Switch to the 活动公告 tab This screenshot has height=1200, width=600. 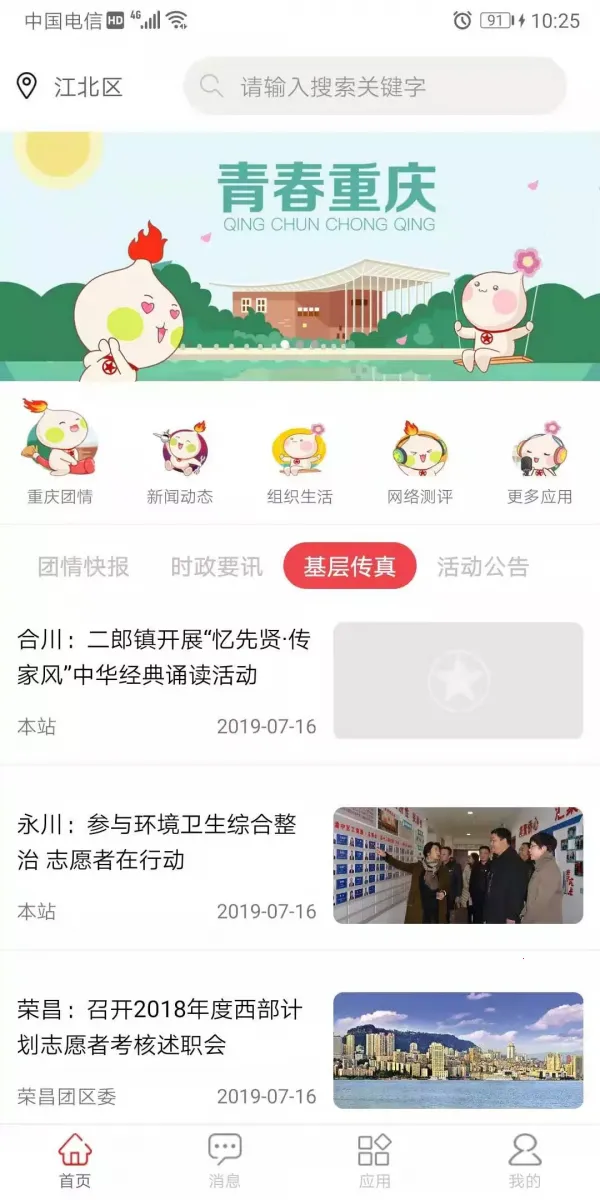pyautogui.click(x=483, y=567)
